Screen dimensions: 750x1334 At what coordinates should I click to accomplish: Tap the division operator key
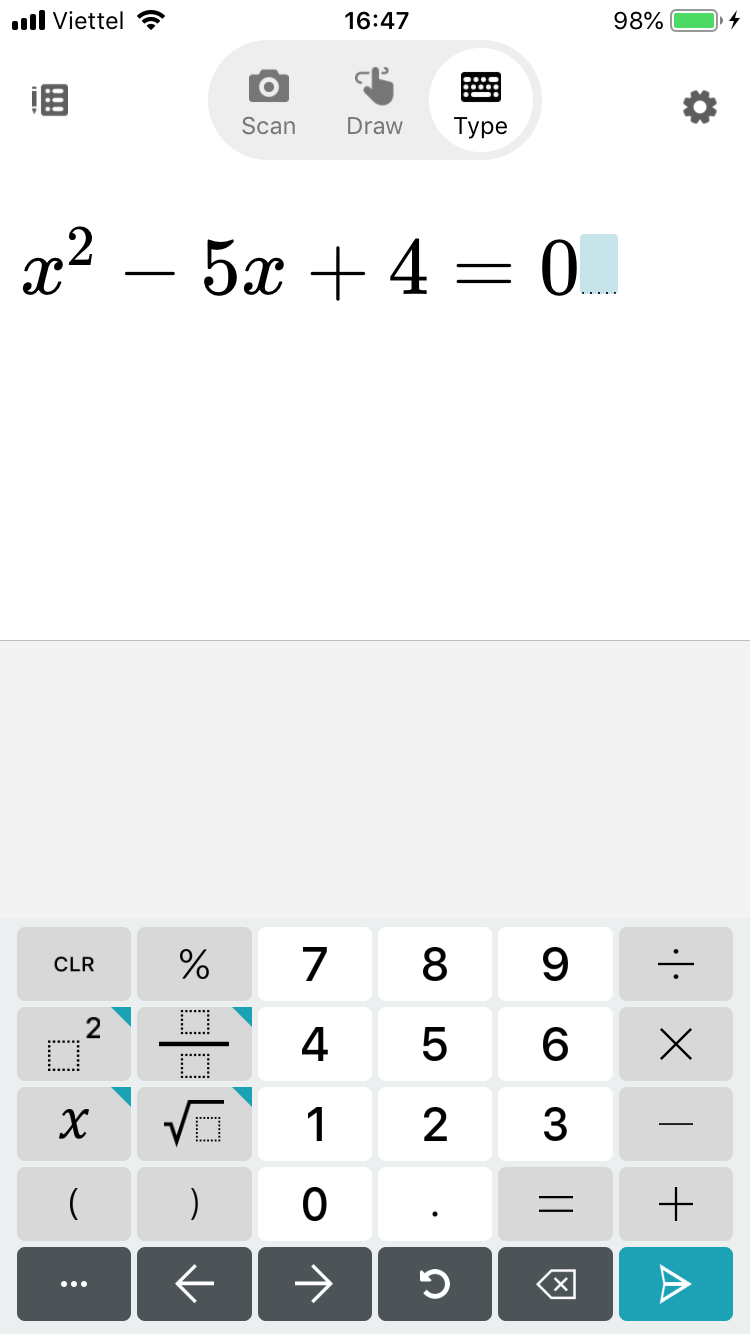click(x=676, y=964)
